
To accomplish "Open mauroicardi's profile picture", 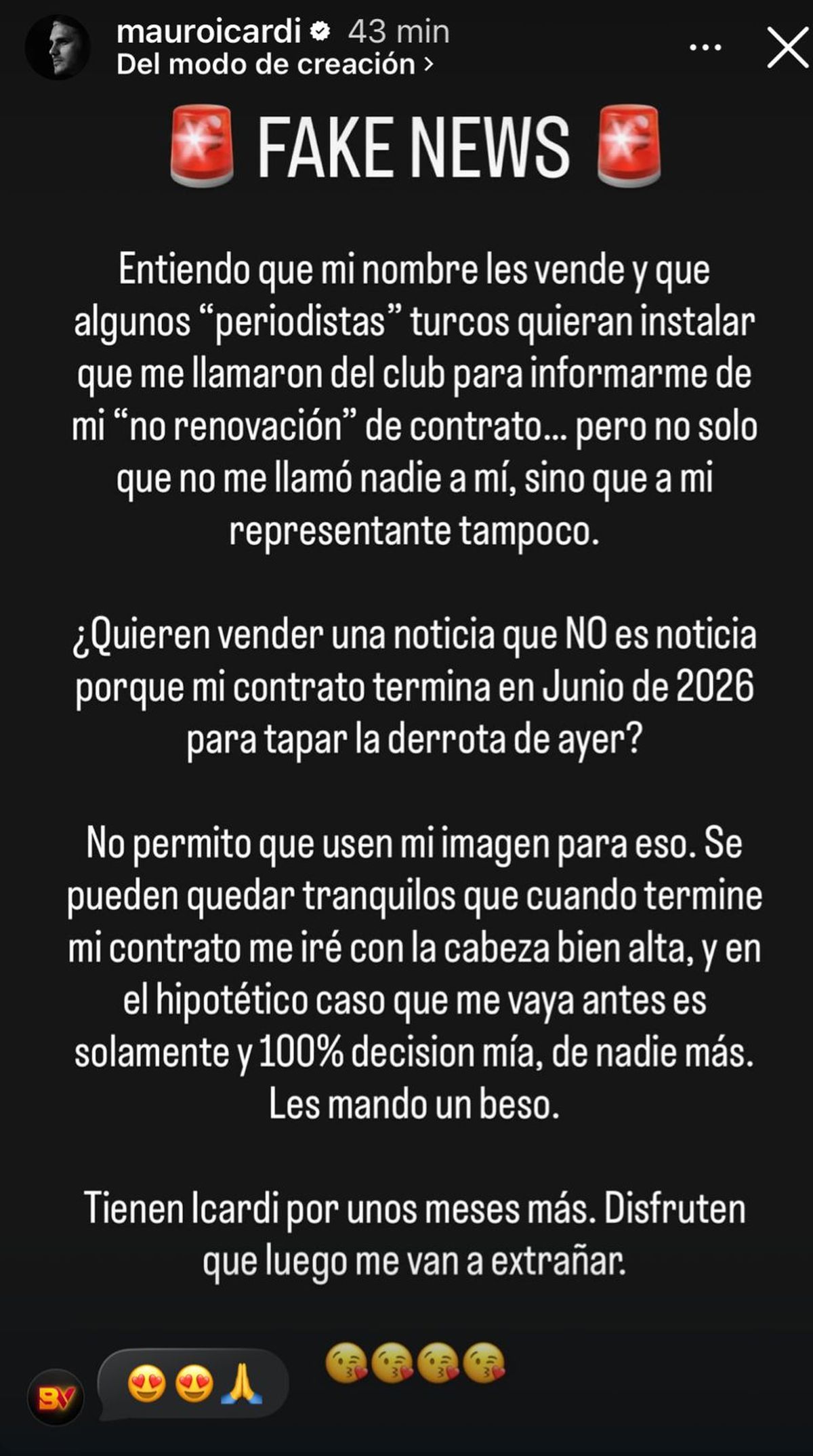I will click(x=57, y=47).
